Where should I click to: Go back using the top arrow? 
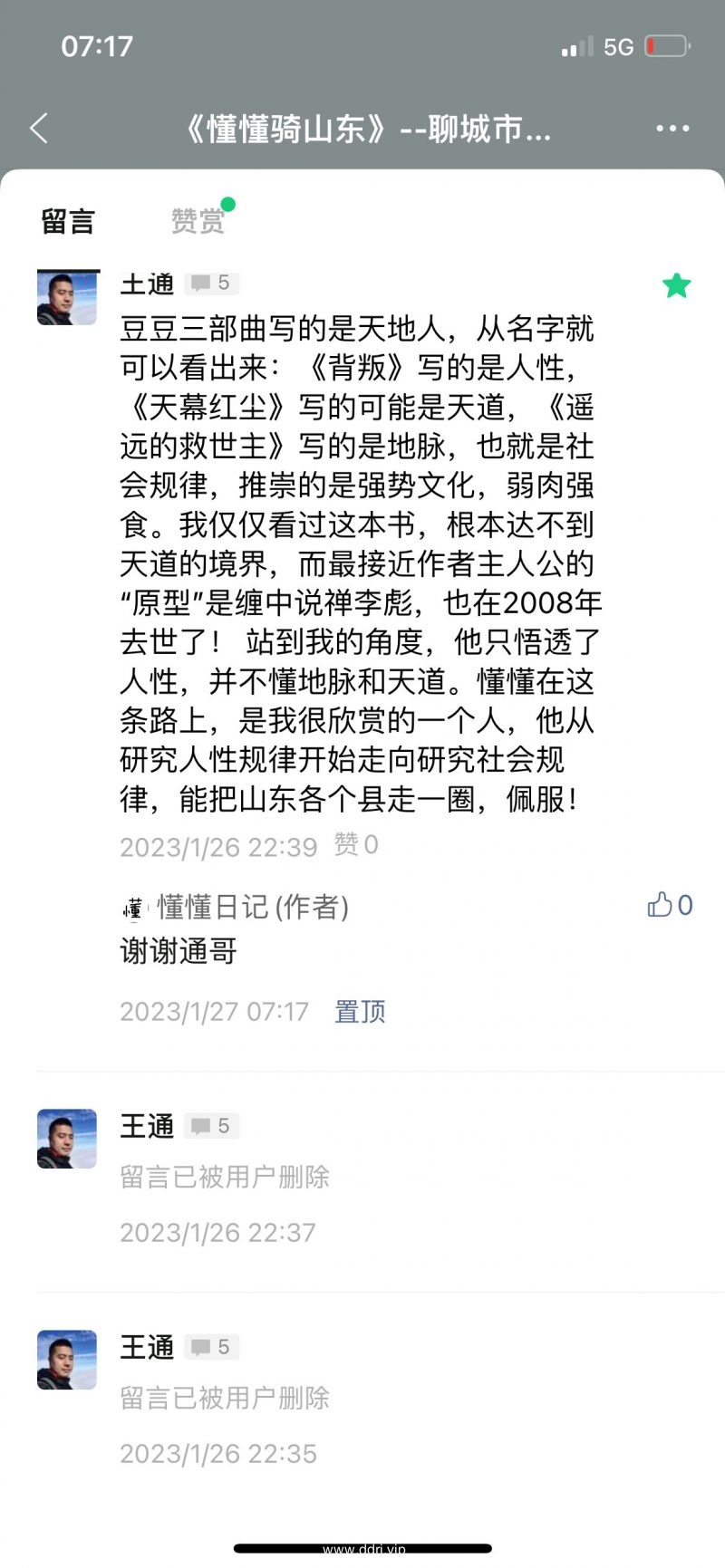tap(39, 129)
